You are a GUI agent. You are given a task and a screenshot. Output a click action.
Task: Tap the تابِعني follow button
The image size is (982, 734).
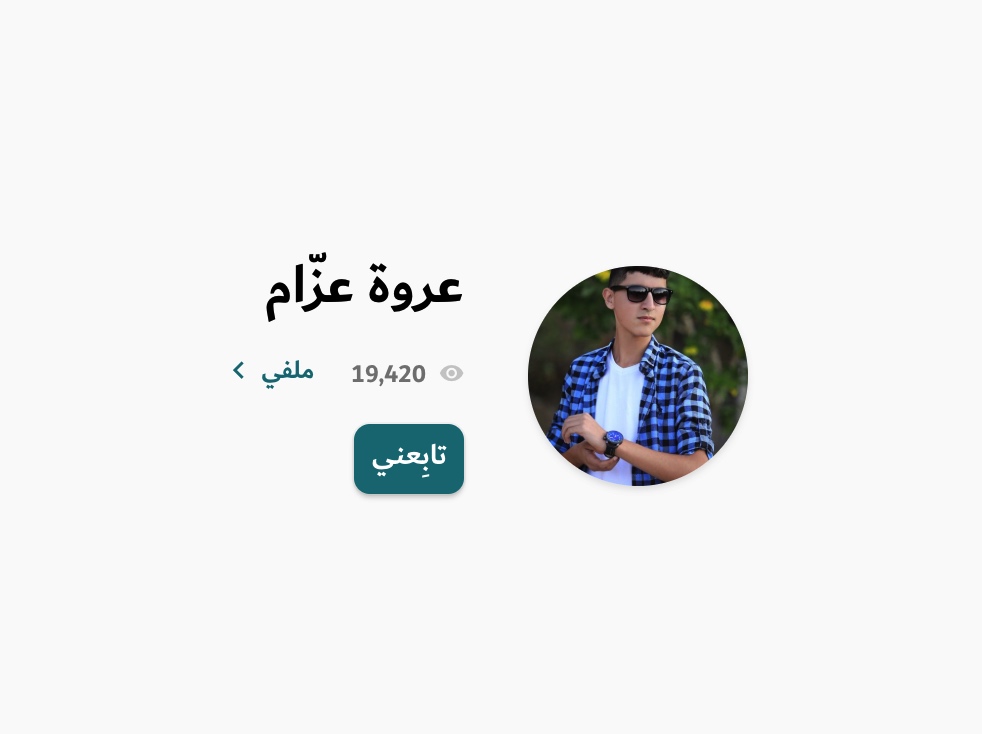click(x=408, y=459)
